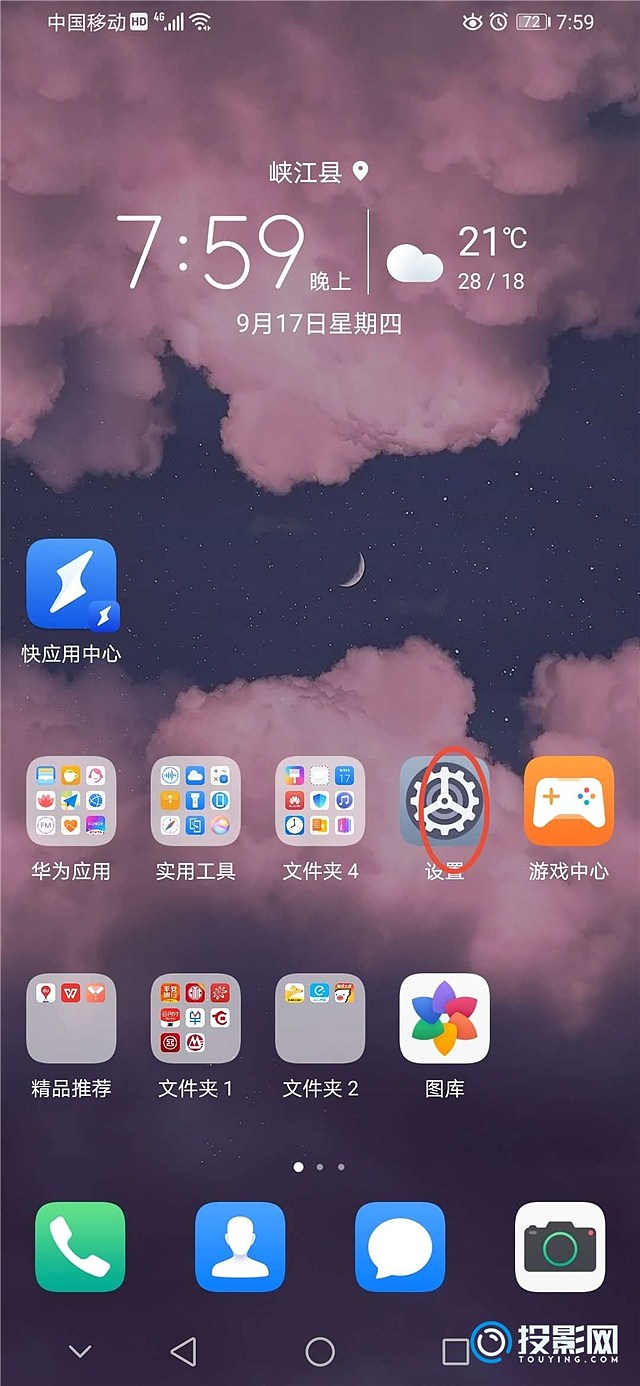Screen dimensions: 640x1386
Task: Launch the camera app in the dock
Action: click(x=560, y=1247)
